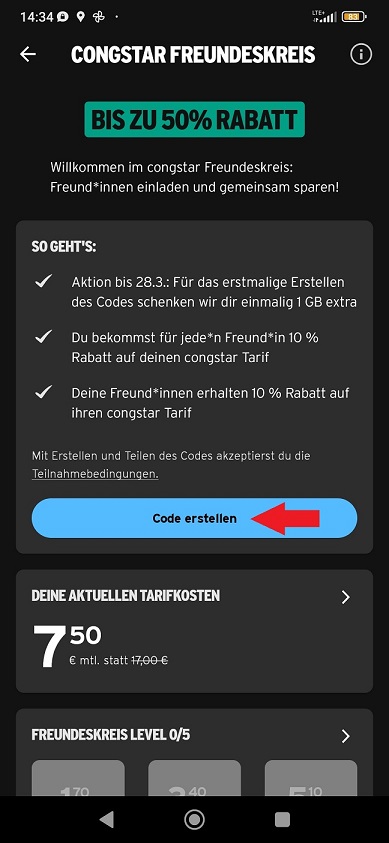The image size is (389, 843).
Task: Open the Teilnahmebedingungen link
Action: (95, 474)
